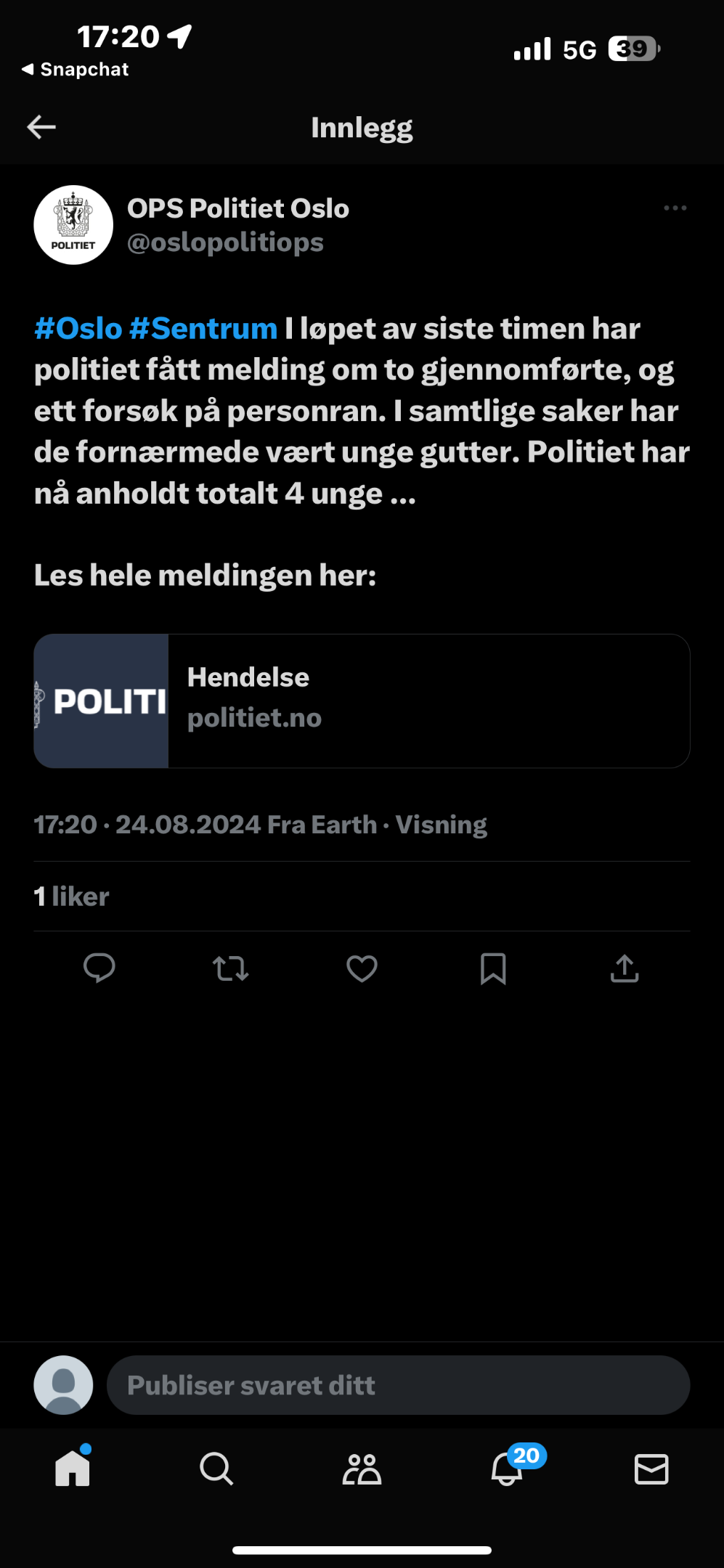View who liked via '1 liker'

pos(71,897)
